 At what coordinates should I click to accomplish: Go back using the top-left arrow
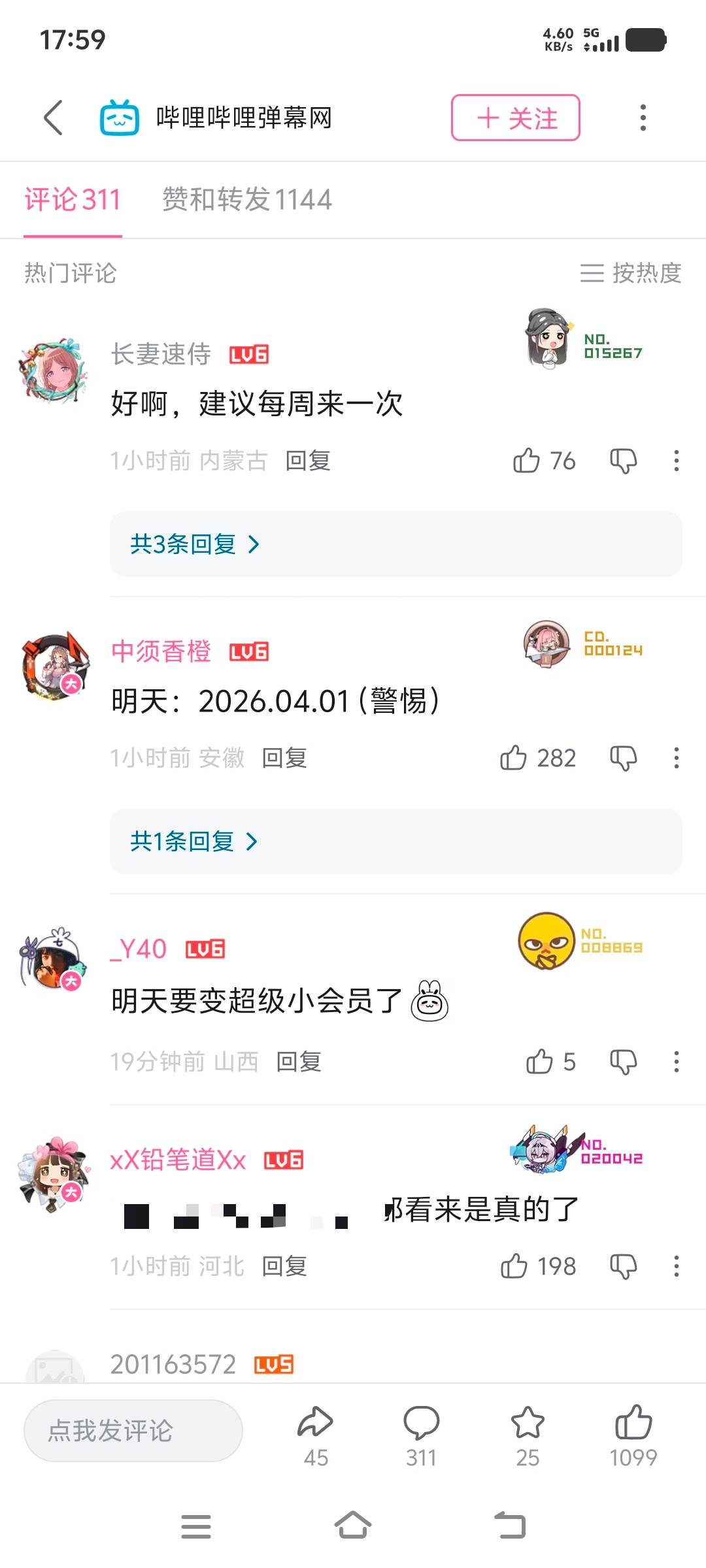54,118
